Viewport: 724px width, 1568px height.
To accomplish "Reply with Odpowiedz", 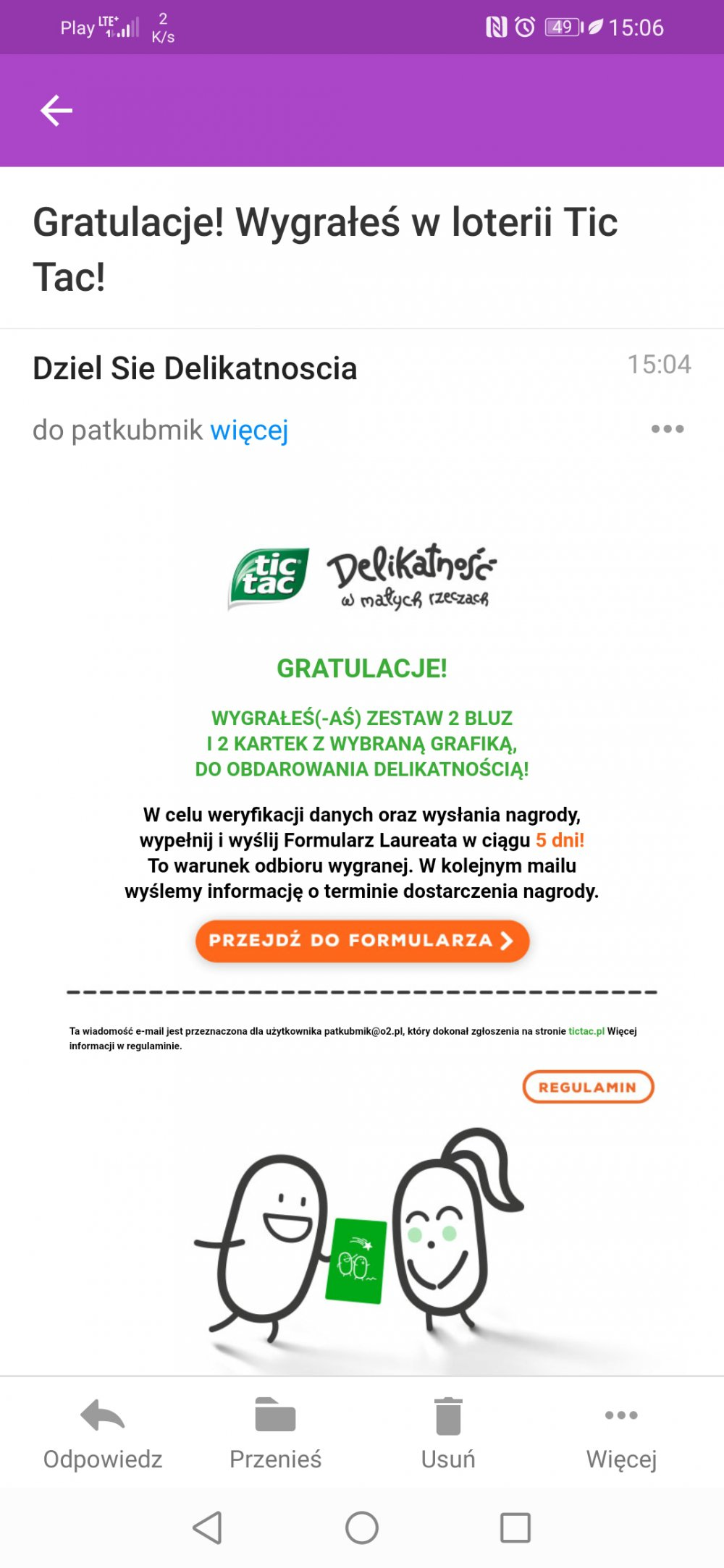I will click(103, 1434).
